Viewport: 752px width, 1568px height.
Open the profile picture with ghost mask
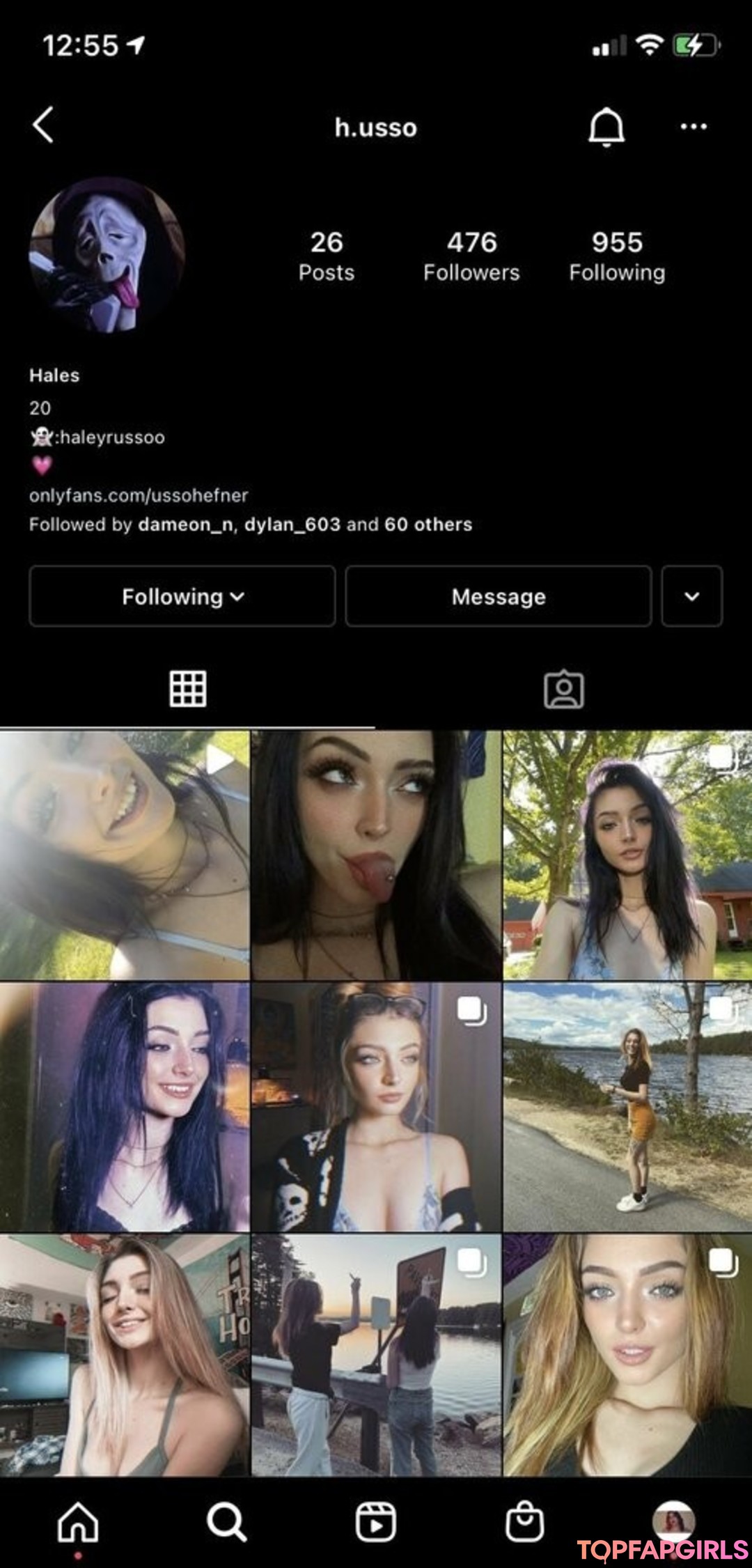[107, 254]
